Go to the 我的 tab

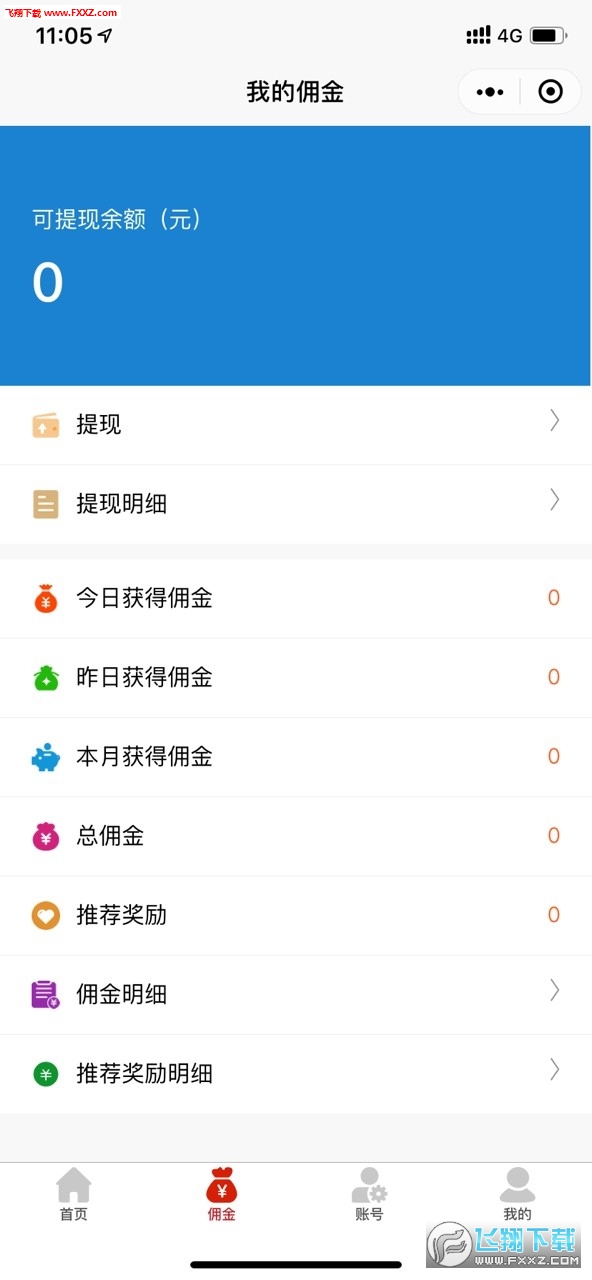[517, 1195]
